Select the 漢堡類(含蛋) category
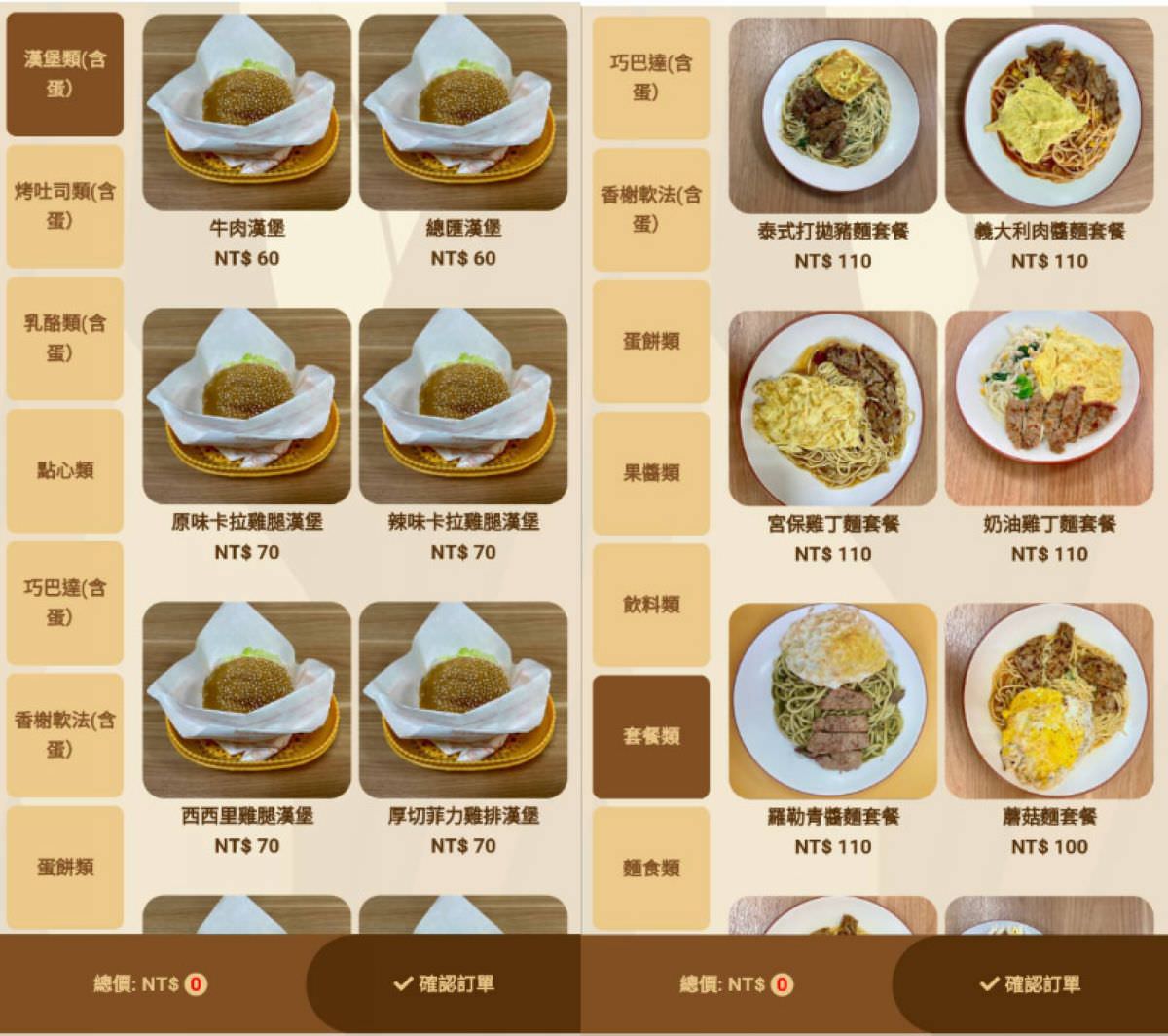 tap(65, 74)
